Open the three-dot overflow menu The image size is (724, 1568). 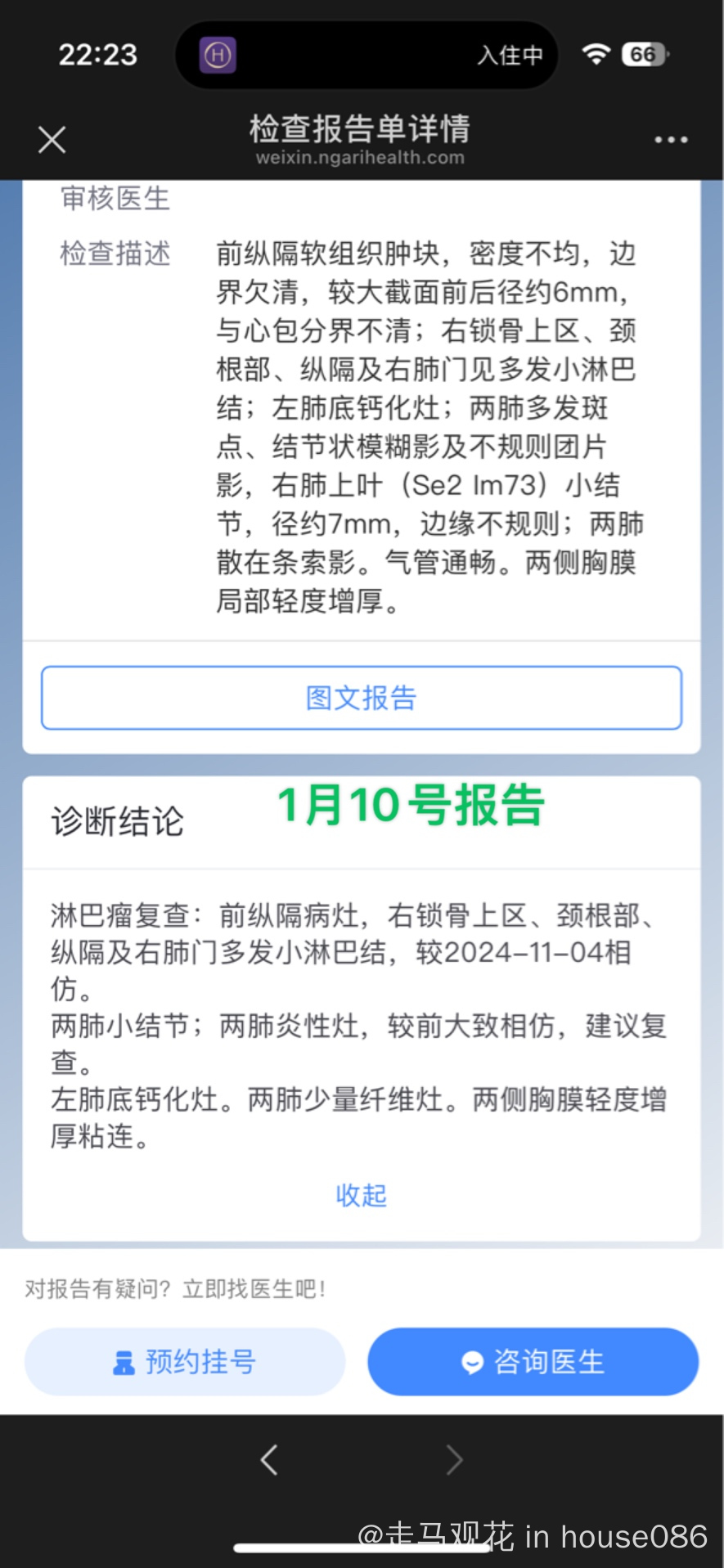670,140
